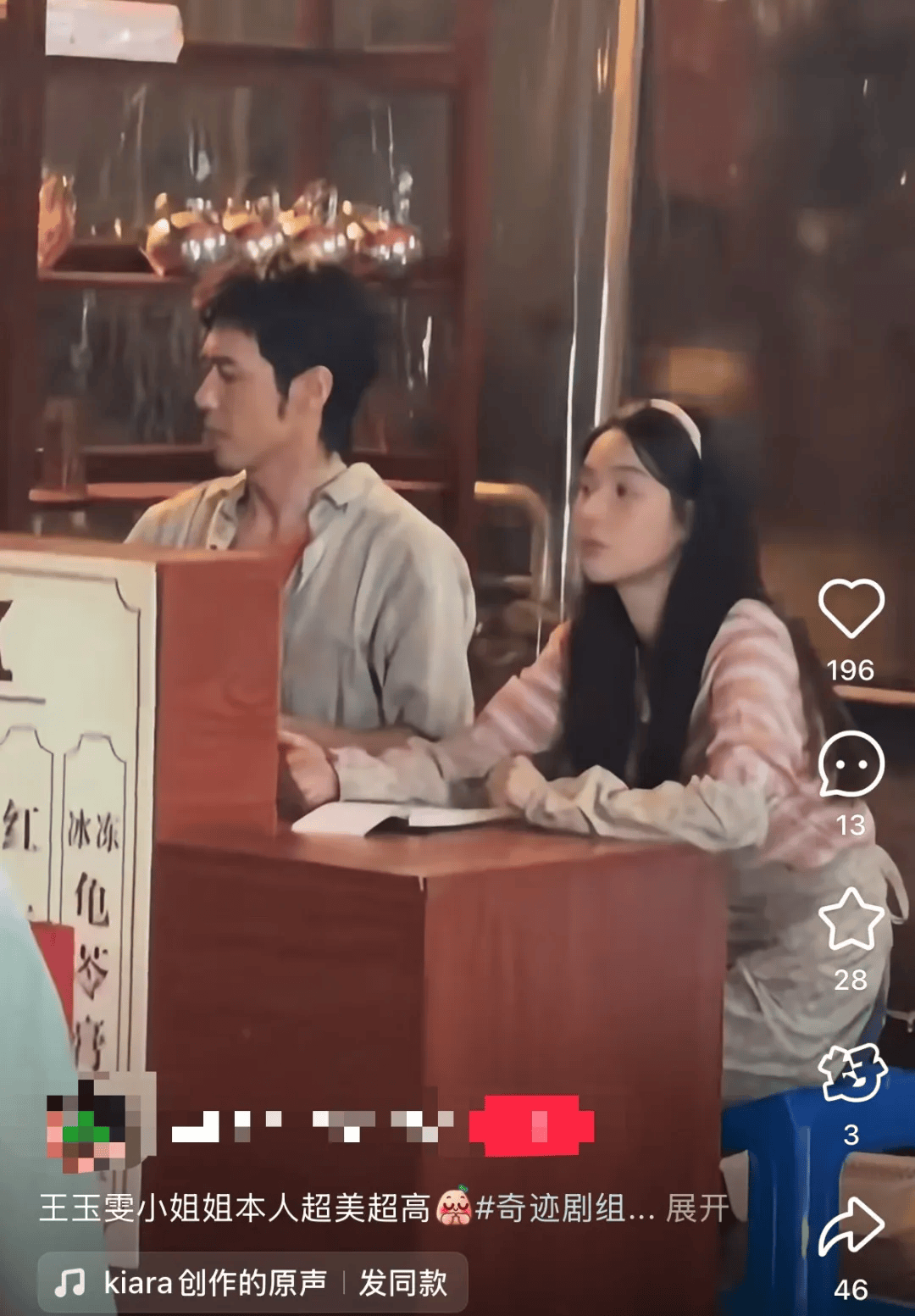915x1316 pixels.
Task: Recommend the video with the thumbs-up icon
Action: [851, 1074]
